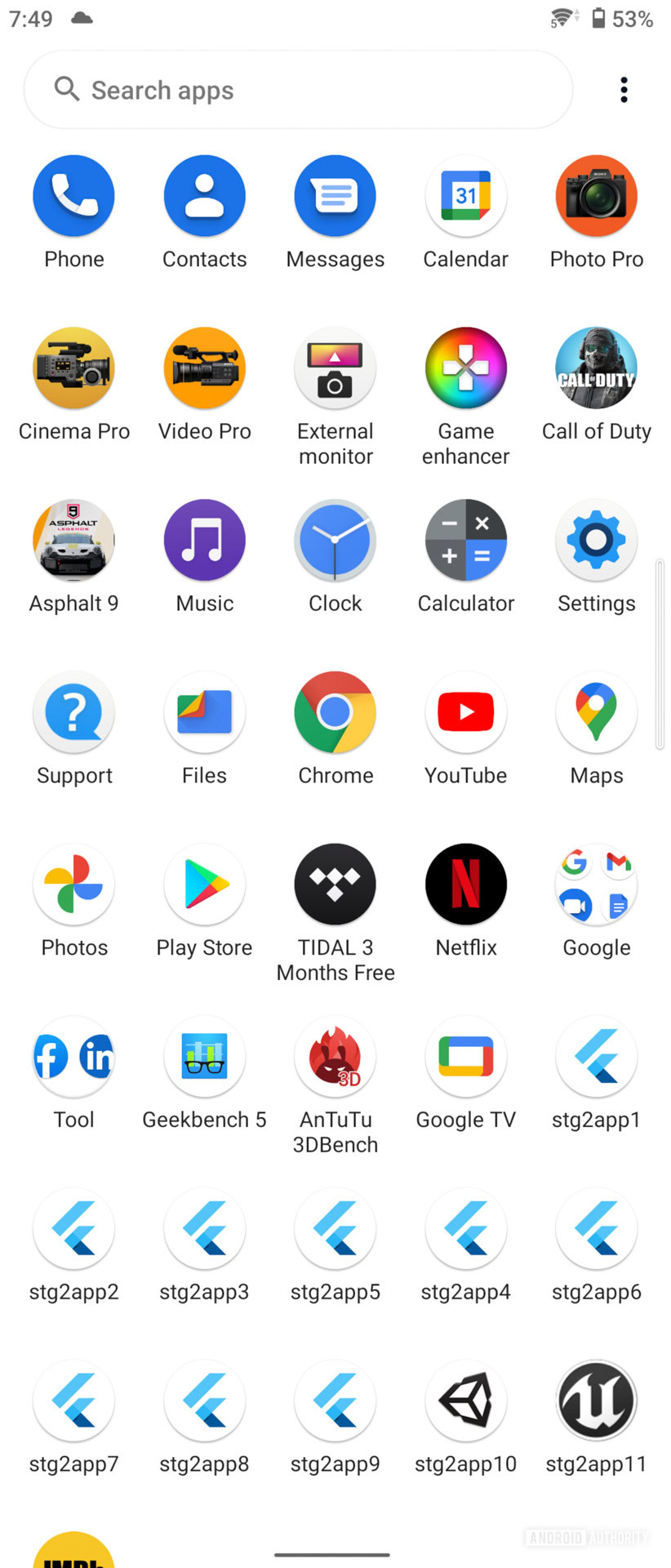The image size is (671, 1568).
Task: Launch the Calculator app
Action: point(465,541)
